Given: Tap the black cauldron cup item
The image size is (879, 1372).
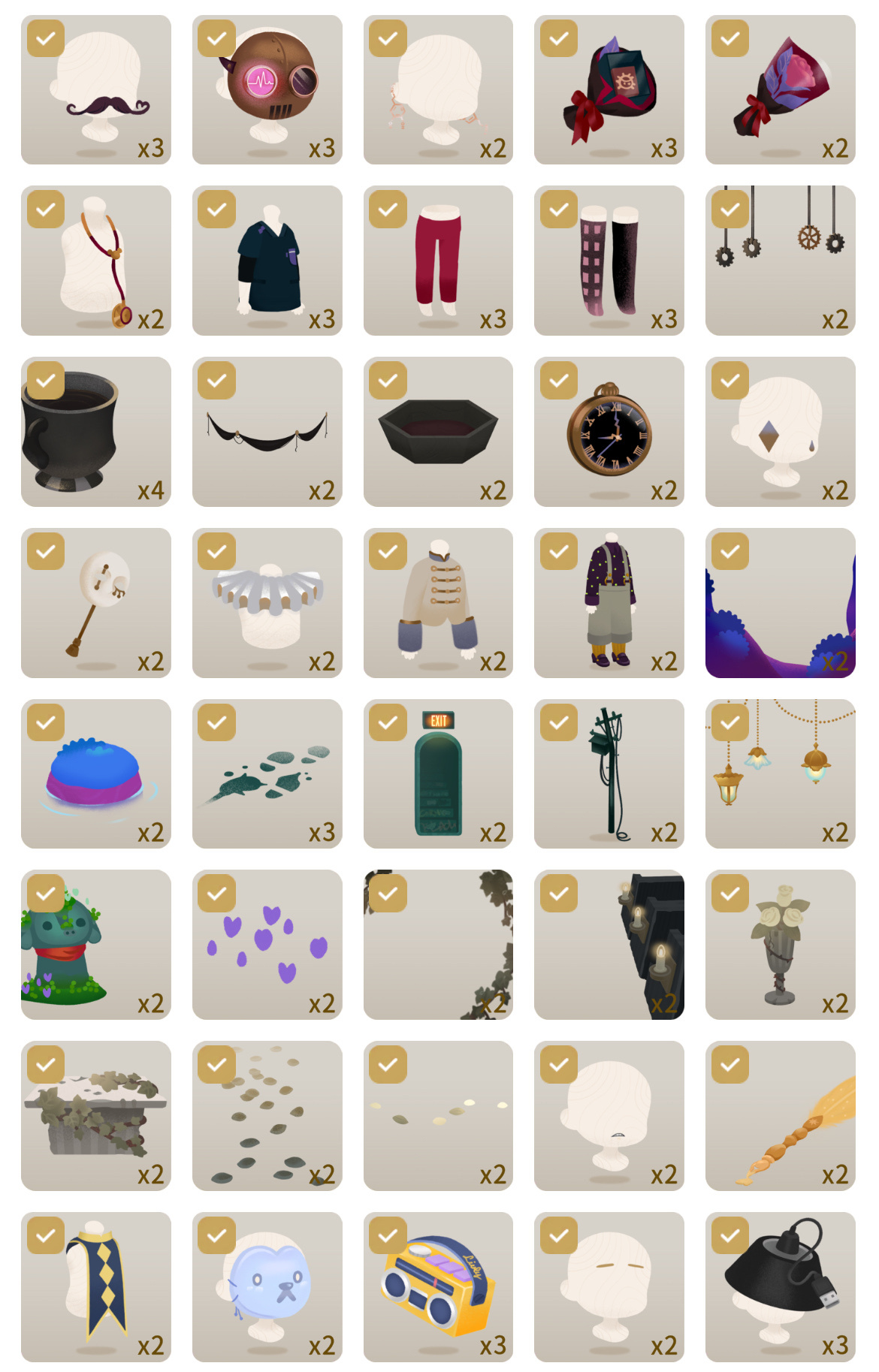Looking at the screenshot, I should coord(96,432).
